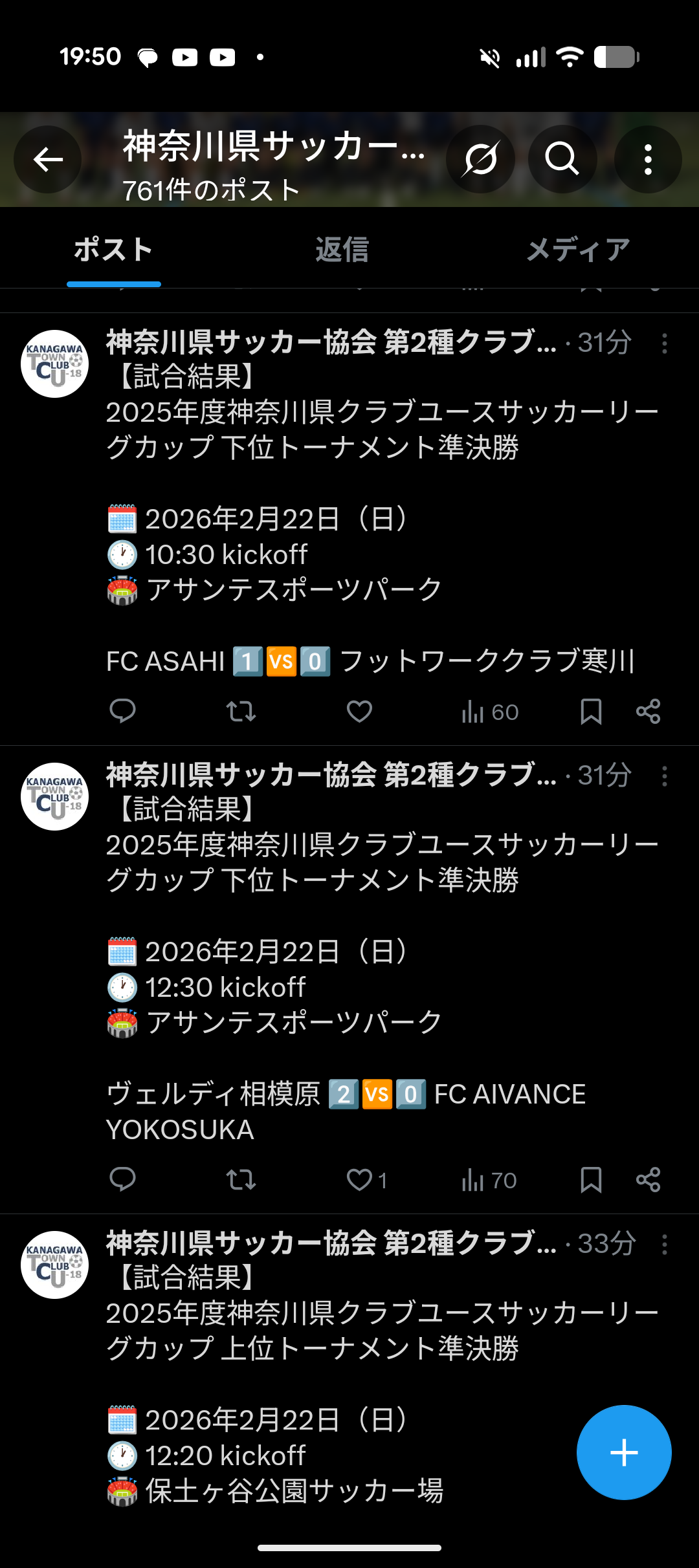Like the FC ASAHI result post
699x1568 pixels.
coord(359,712)
